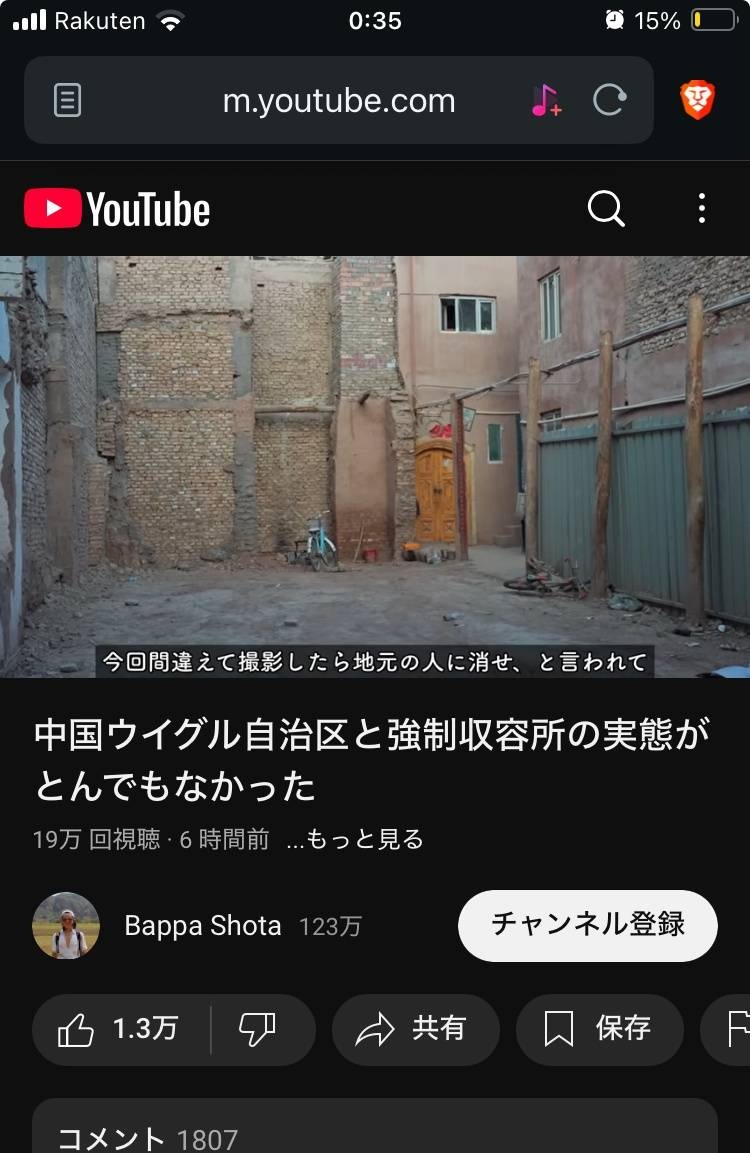Open Brave Shields lion icon
The height and width of the screenshot is (1153, 750).
pos(697,100)
